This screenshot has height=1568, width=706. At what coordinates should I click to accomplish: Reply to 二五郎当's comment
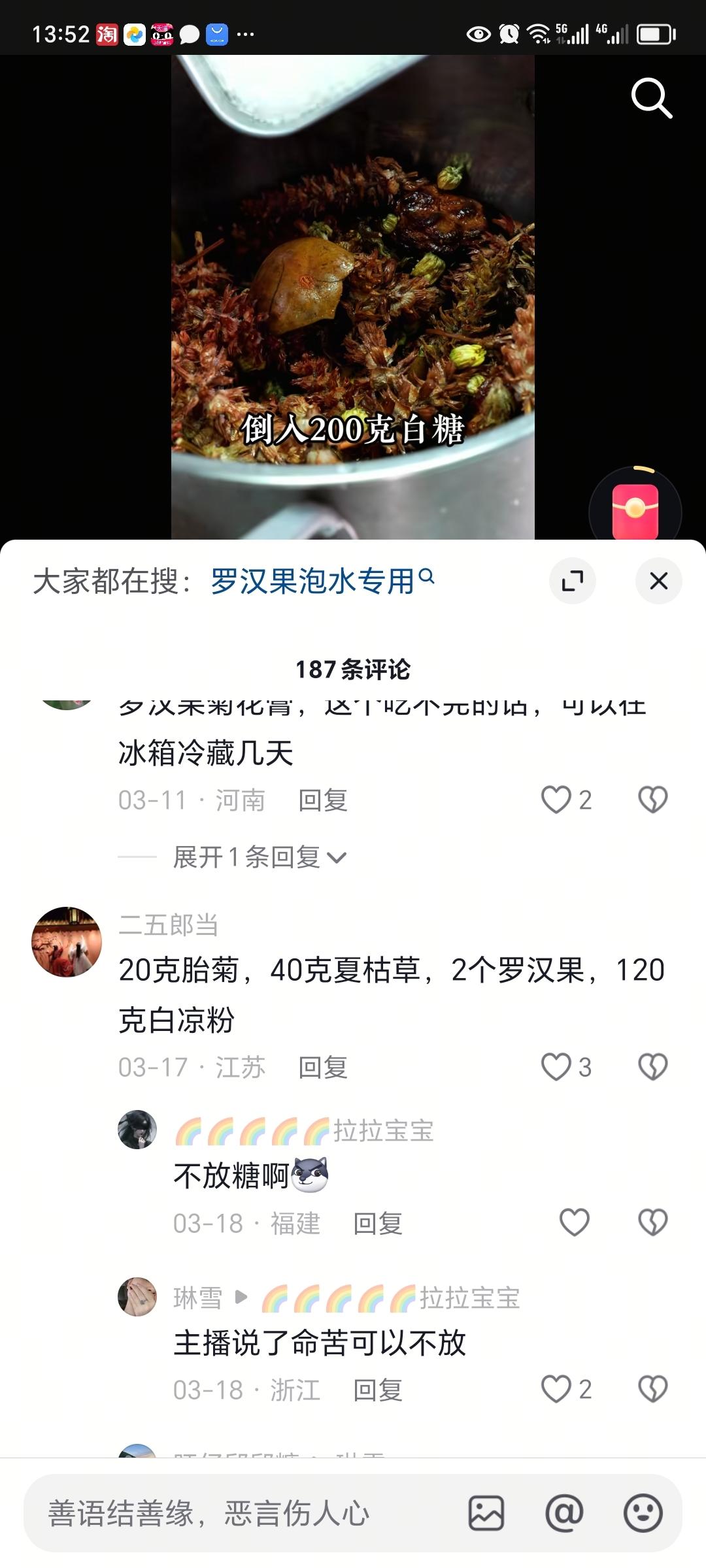[322, 1067]
